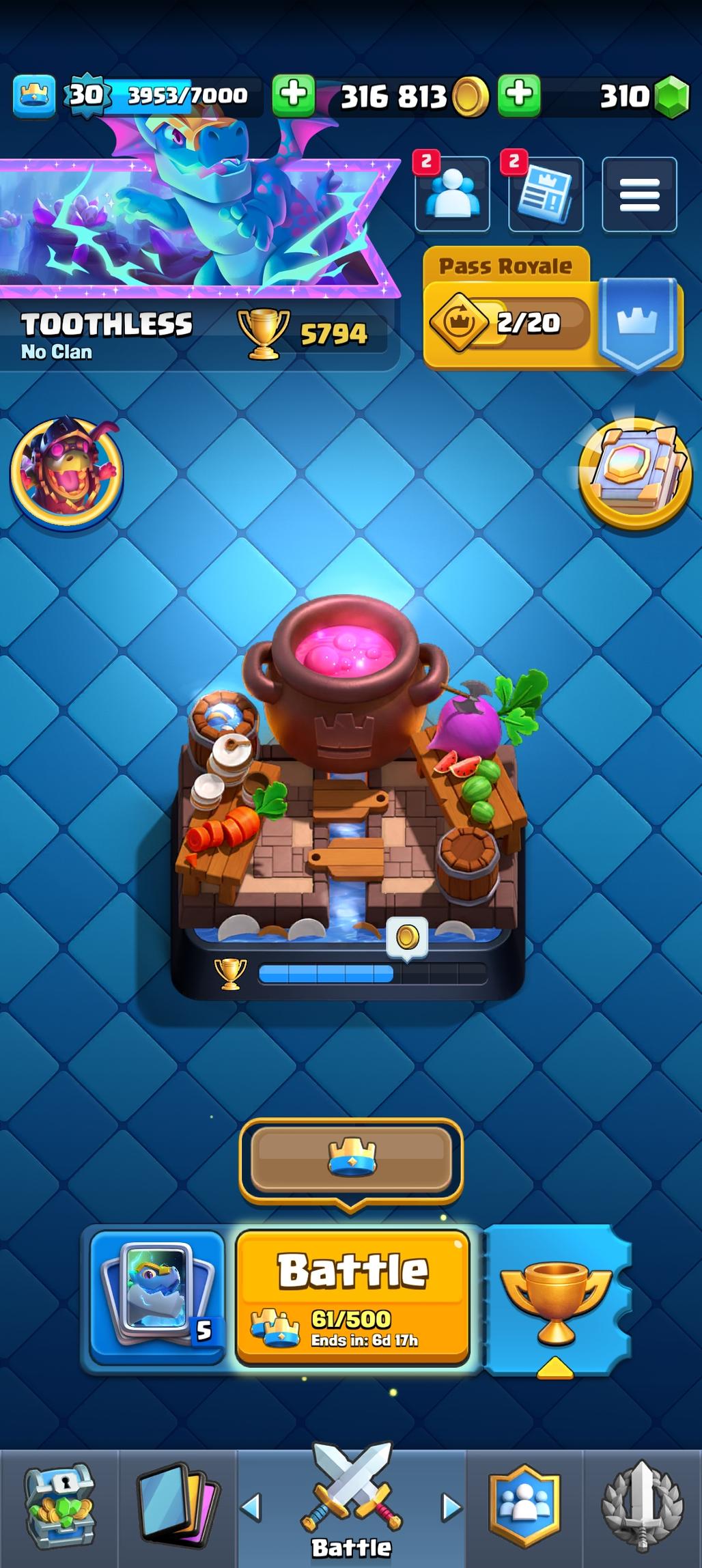
Task: Open the sword and laurel events tab
Action: tap(642, 1508)
